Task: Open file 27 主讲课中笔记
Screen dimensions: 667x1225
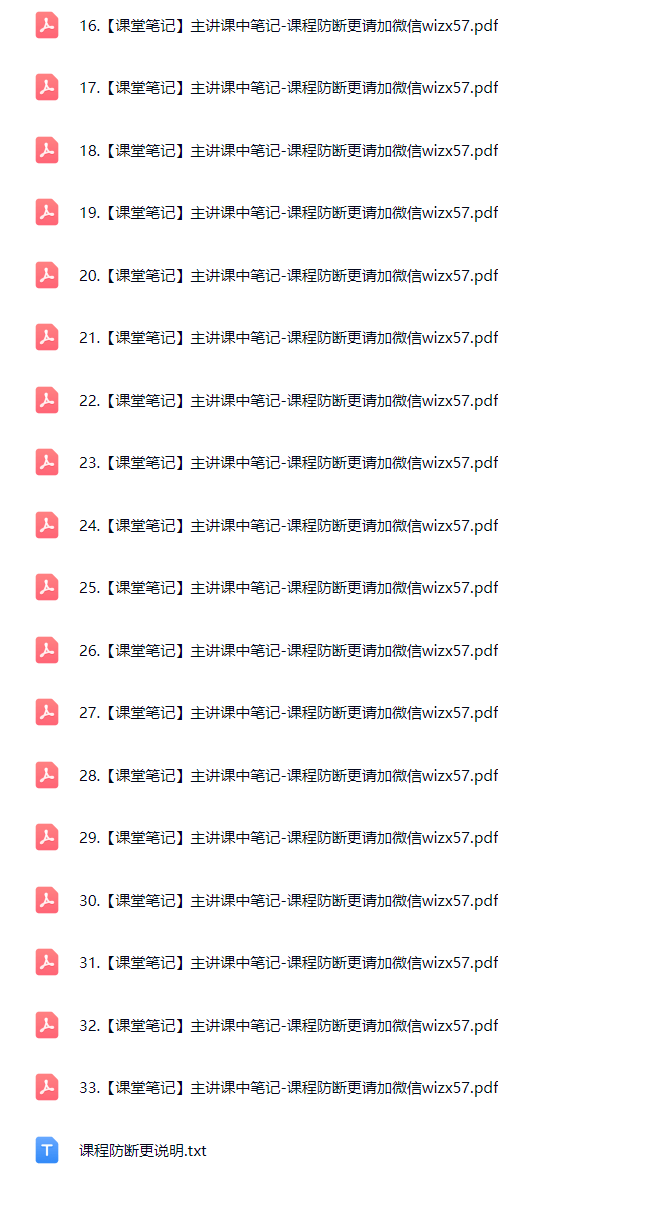Action: coord(288,713)
